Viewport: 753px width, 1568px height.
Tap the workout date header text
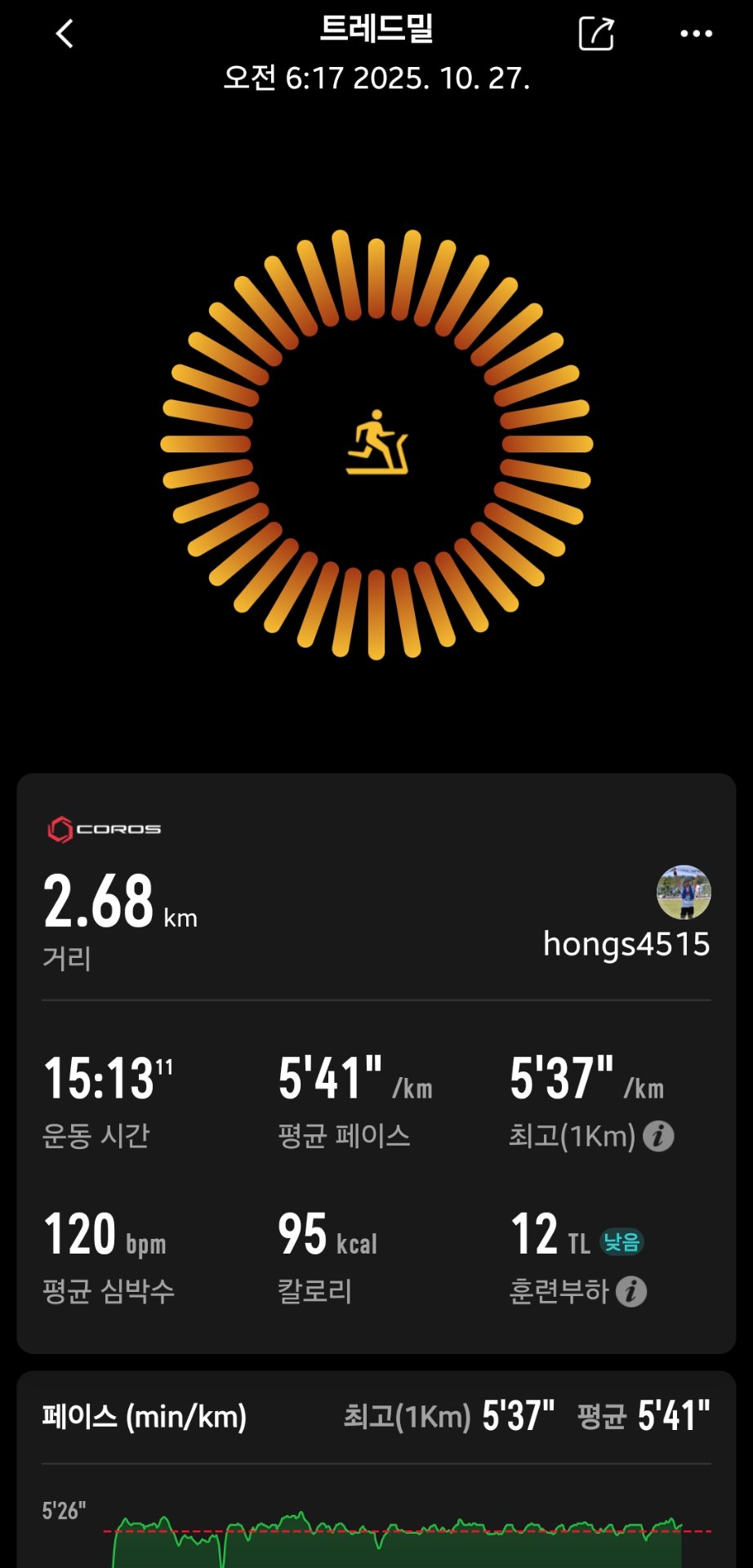click(376, 79)
